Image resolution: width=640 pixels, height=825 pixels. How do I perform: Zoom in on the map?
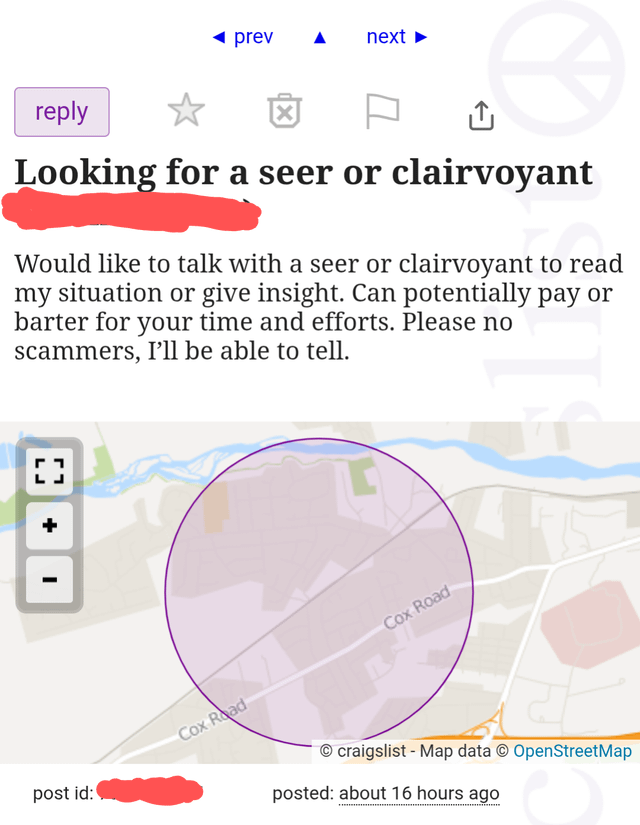49,524
